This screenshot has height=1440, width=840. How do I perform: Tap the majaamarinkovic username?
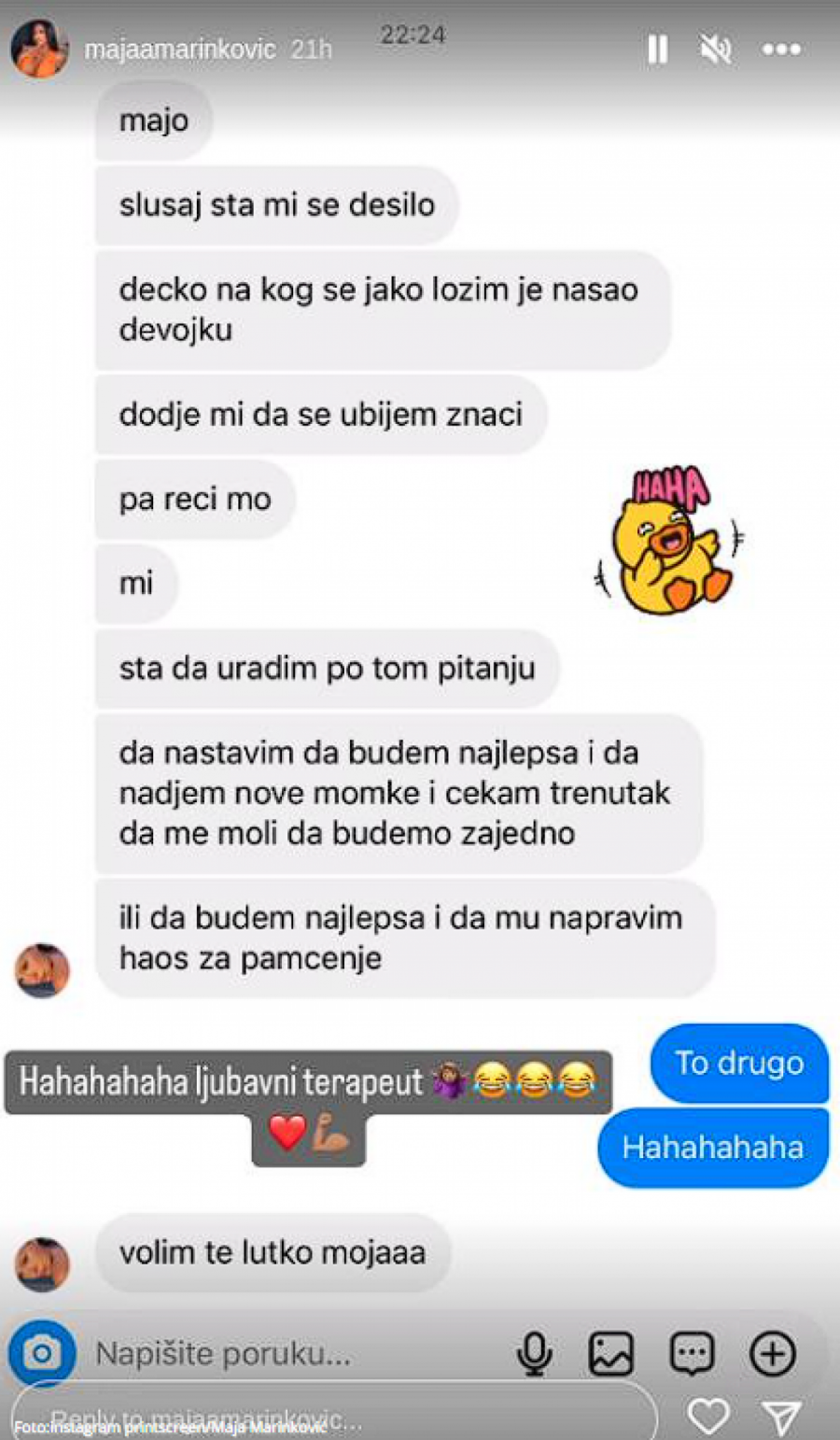click(180, 49)
